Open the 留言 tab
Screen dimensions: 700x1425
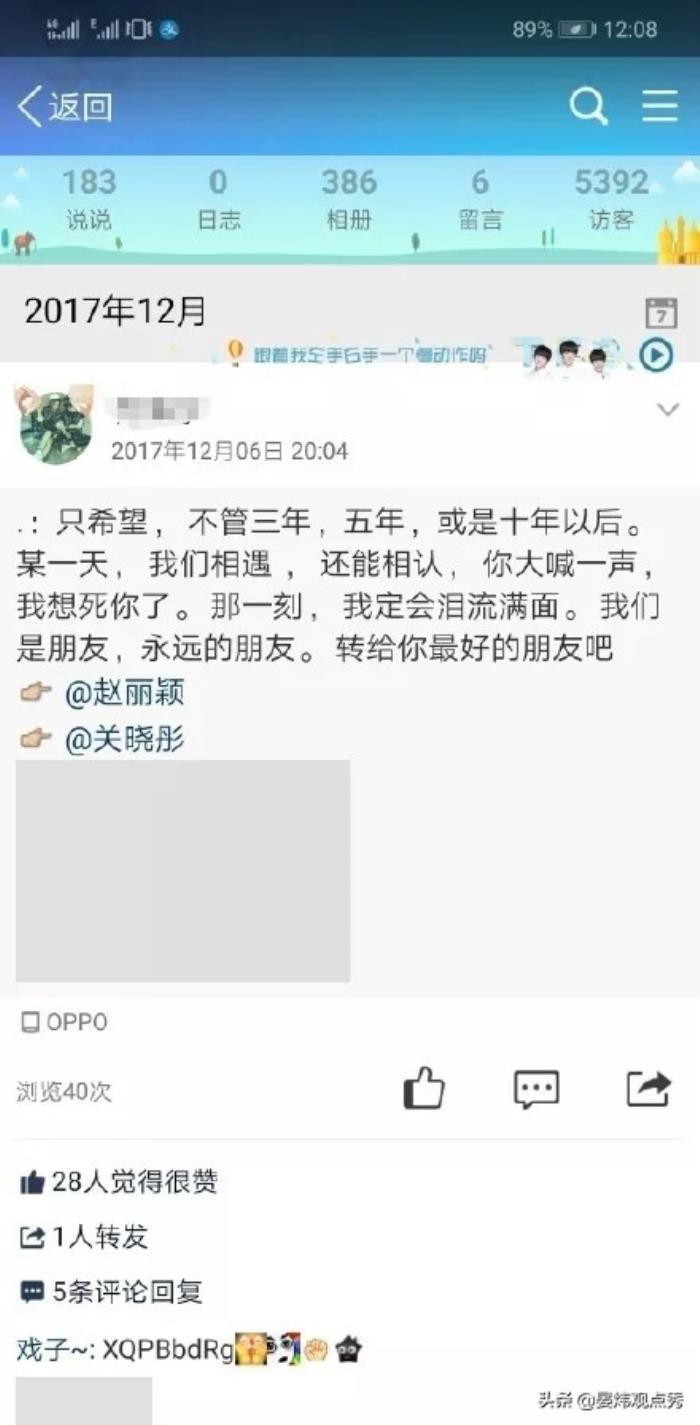[x=480, y=199]
